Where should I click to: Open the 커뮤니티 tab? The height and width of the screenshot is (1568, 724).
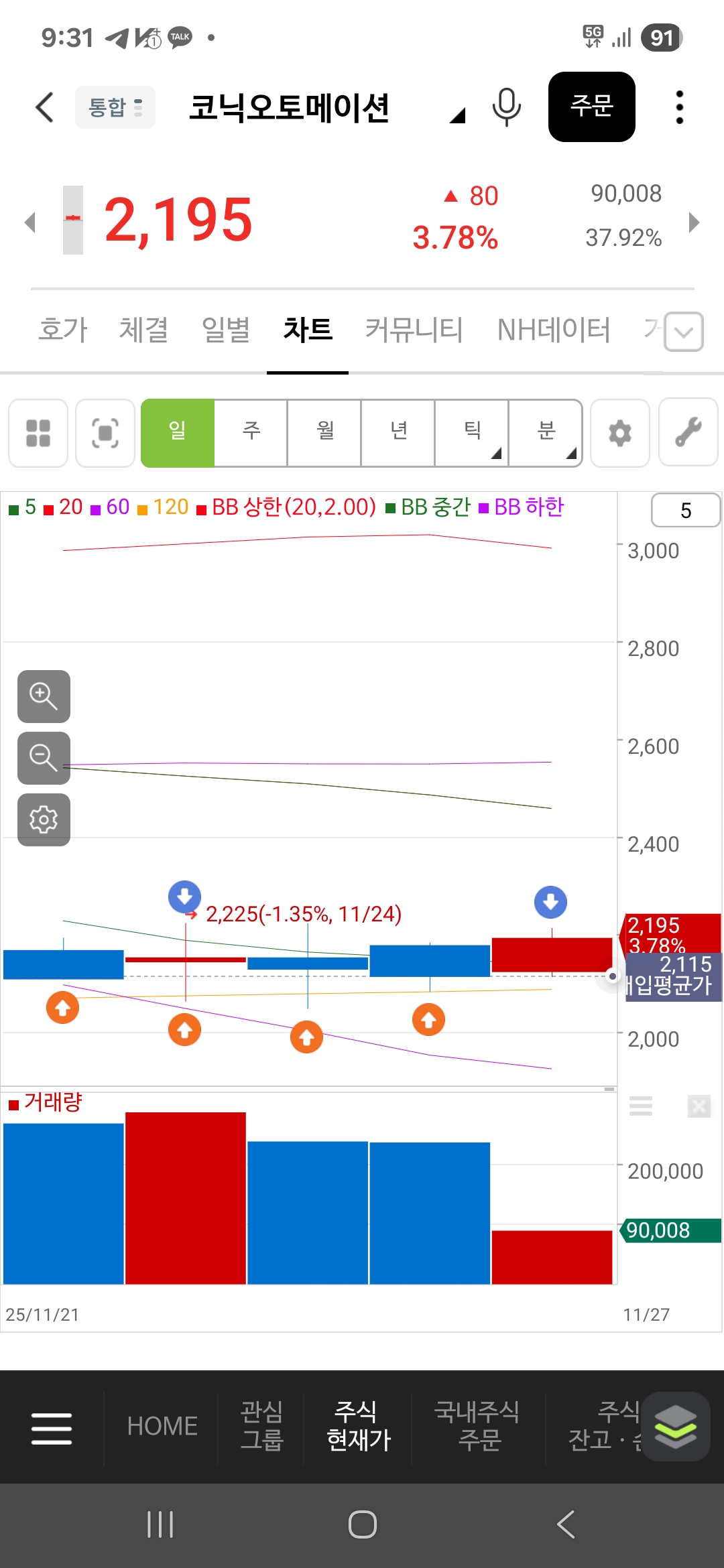tap(414, 330)
